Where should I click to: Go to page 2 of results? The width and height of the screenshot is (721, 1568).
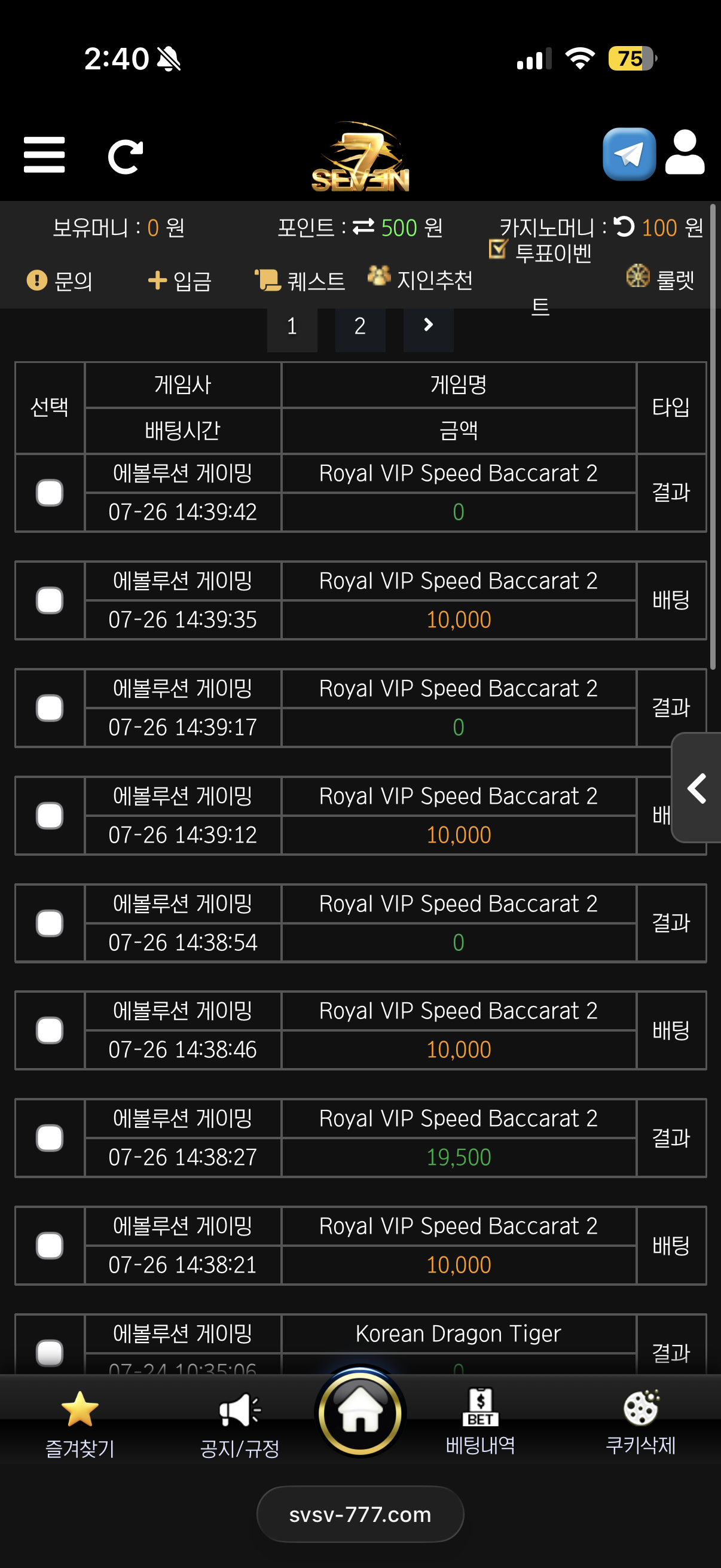click(360, 327)
